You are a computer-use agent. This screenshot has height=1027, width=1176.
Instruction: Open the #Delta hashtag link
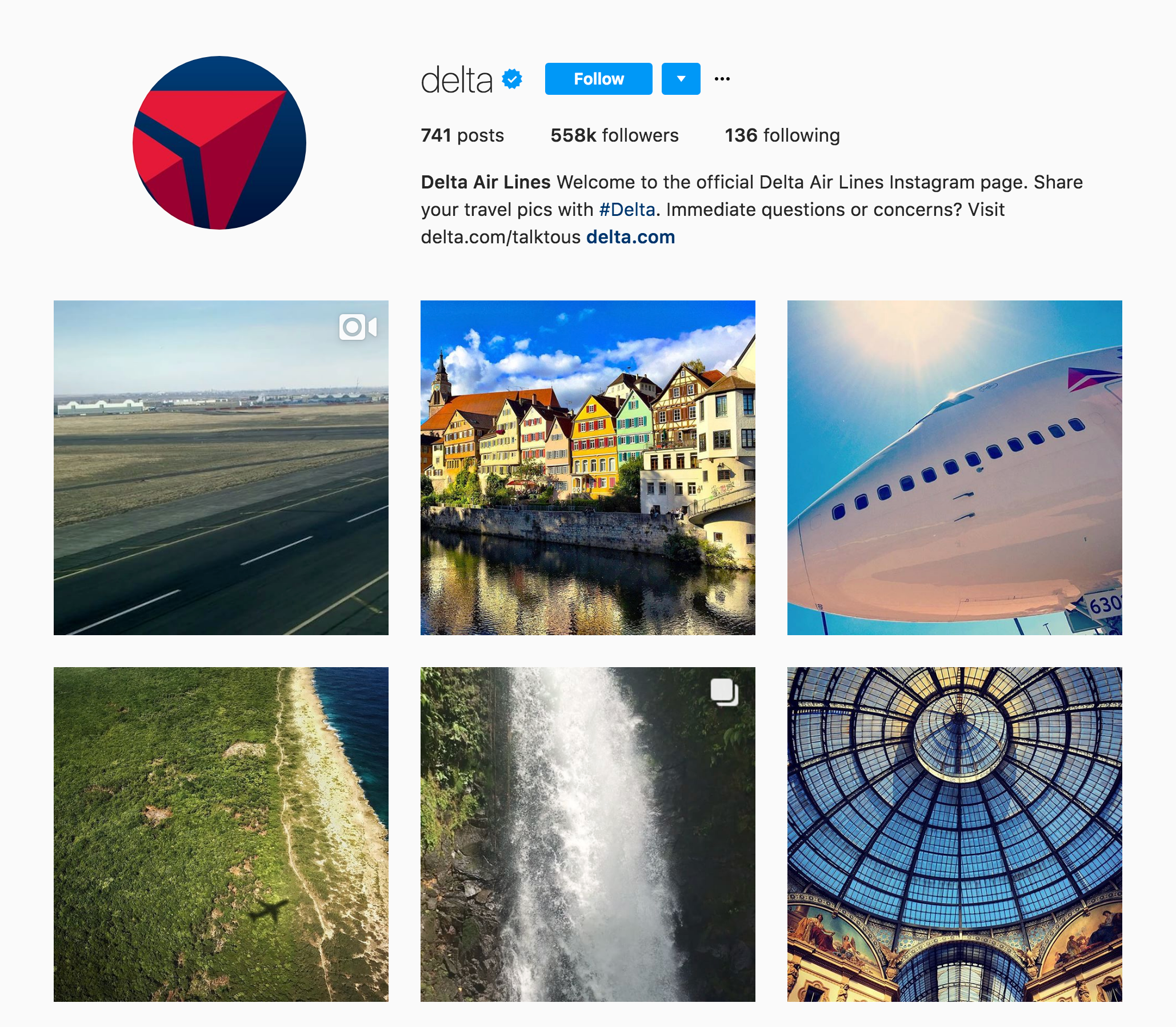click(627, 210)
